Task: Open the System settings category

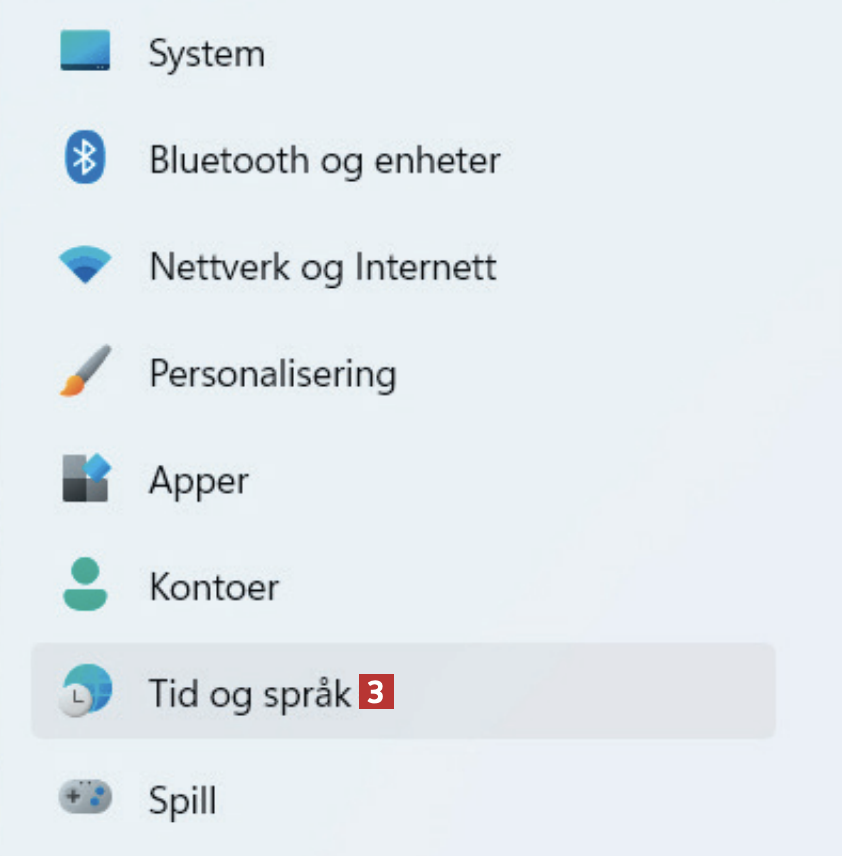Action: [206, 54]
